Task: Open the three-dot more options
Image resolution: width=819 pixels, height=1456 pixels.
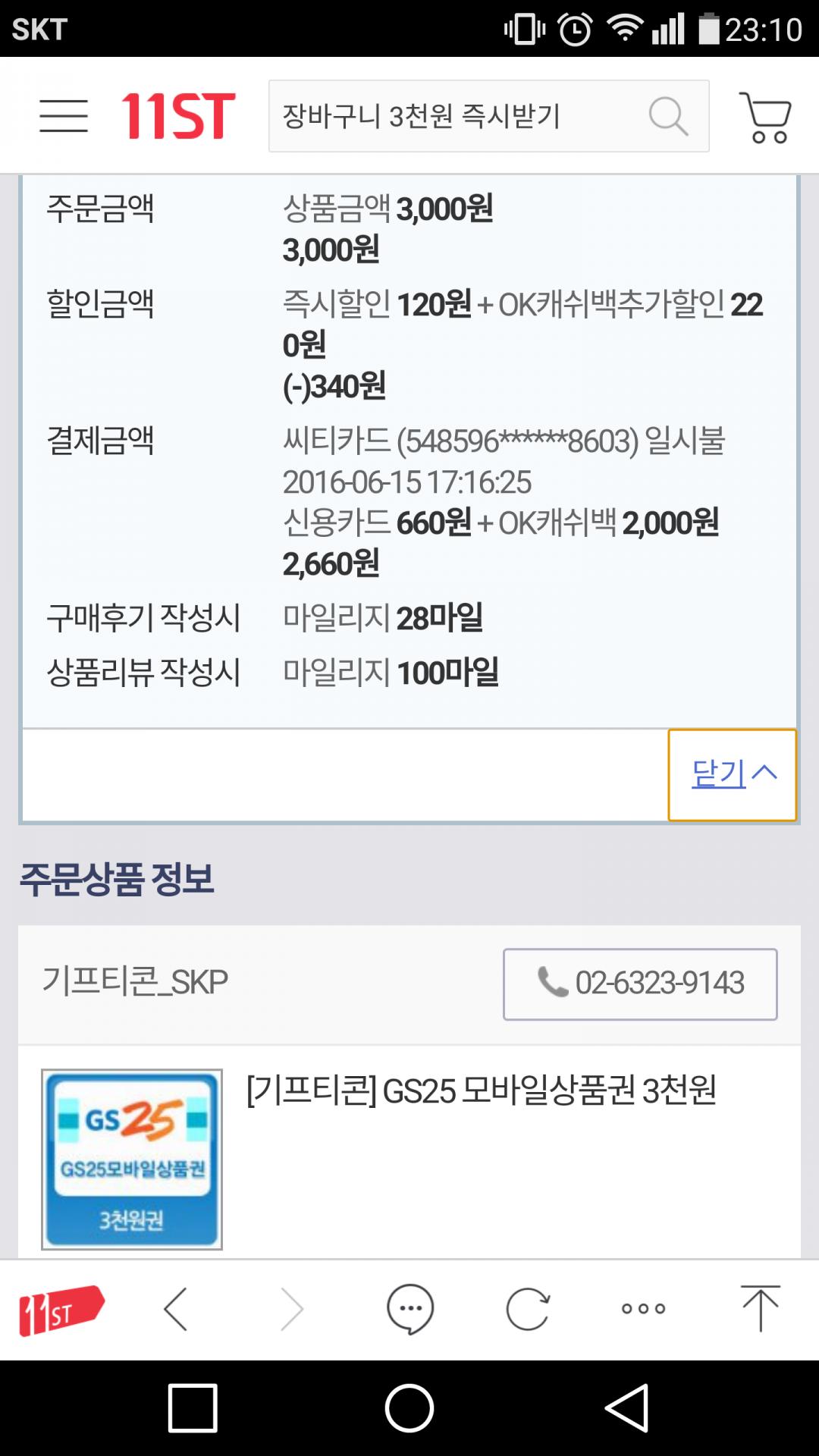Action: [643, 1309]
